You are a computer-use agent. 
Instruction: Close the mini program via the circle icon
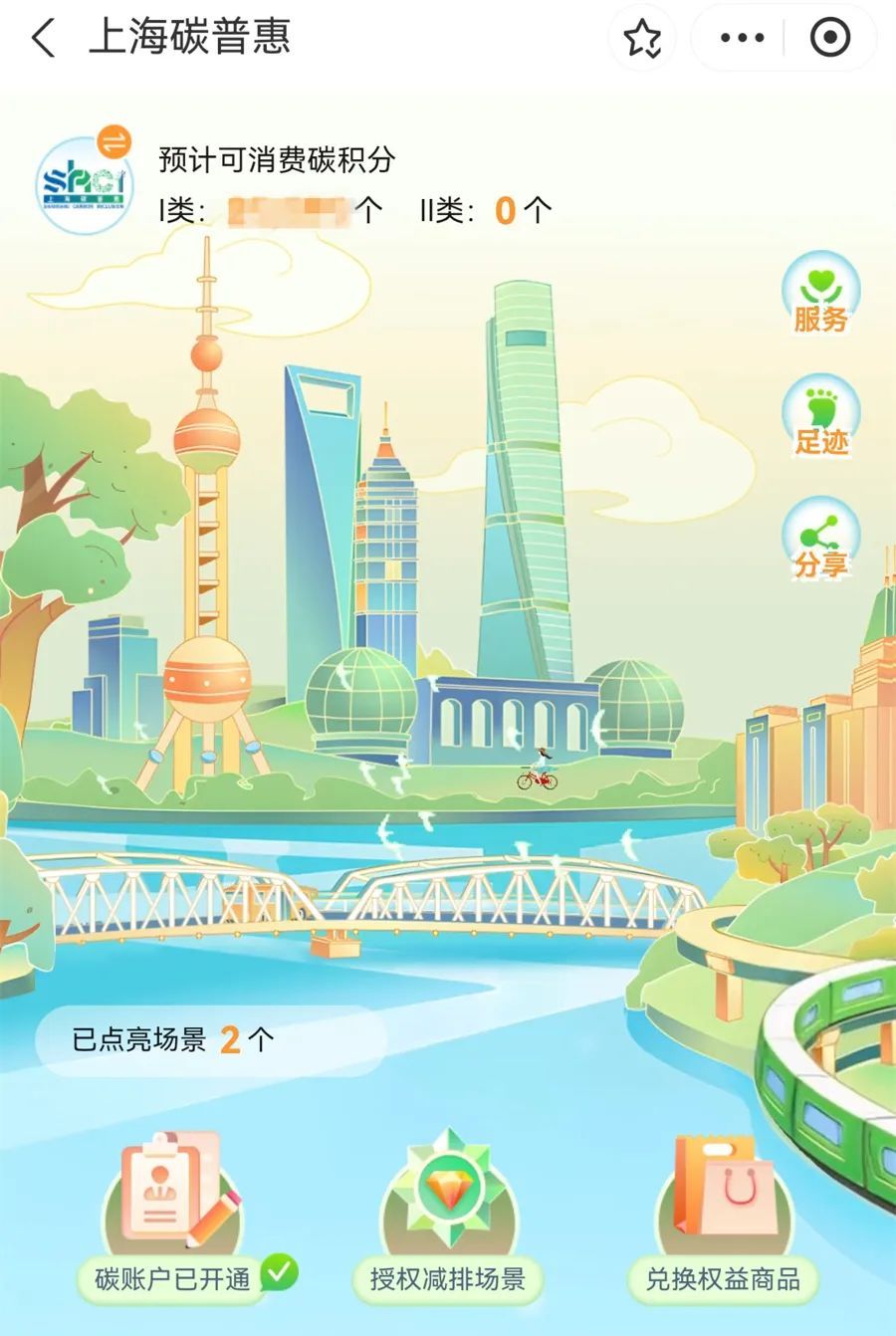tap(829, 39)
